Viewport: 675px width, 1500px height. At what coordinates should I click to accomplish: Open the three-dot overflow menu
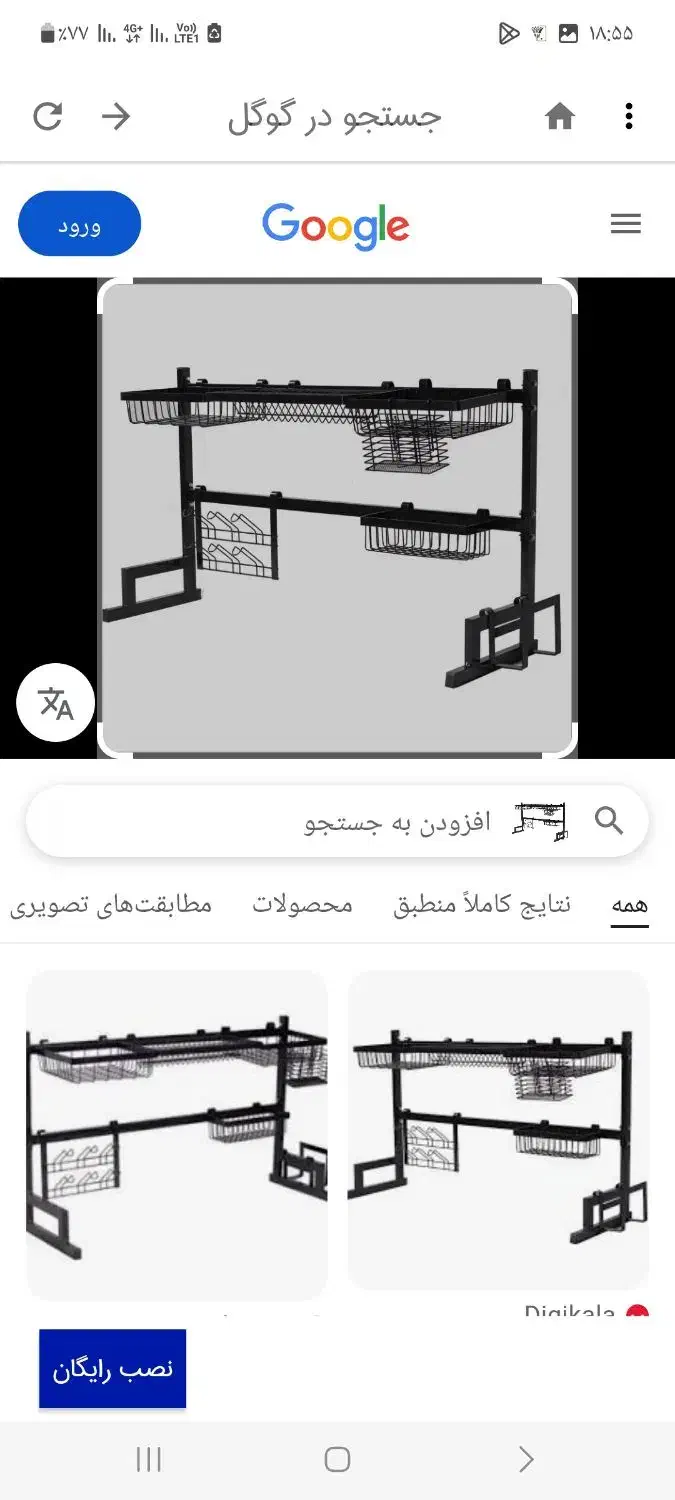pos(629,117)
